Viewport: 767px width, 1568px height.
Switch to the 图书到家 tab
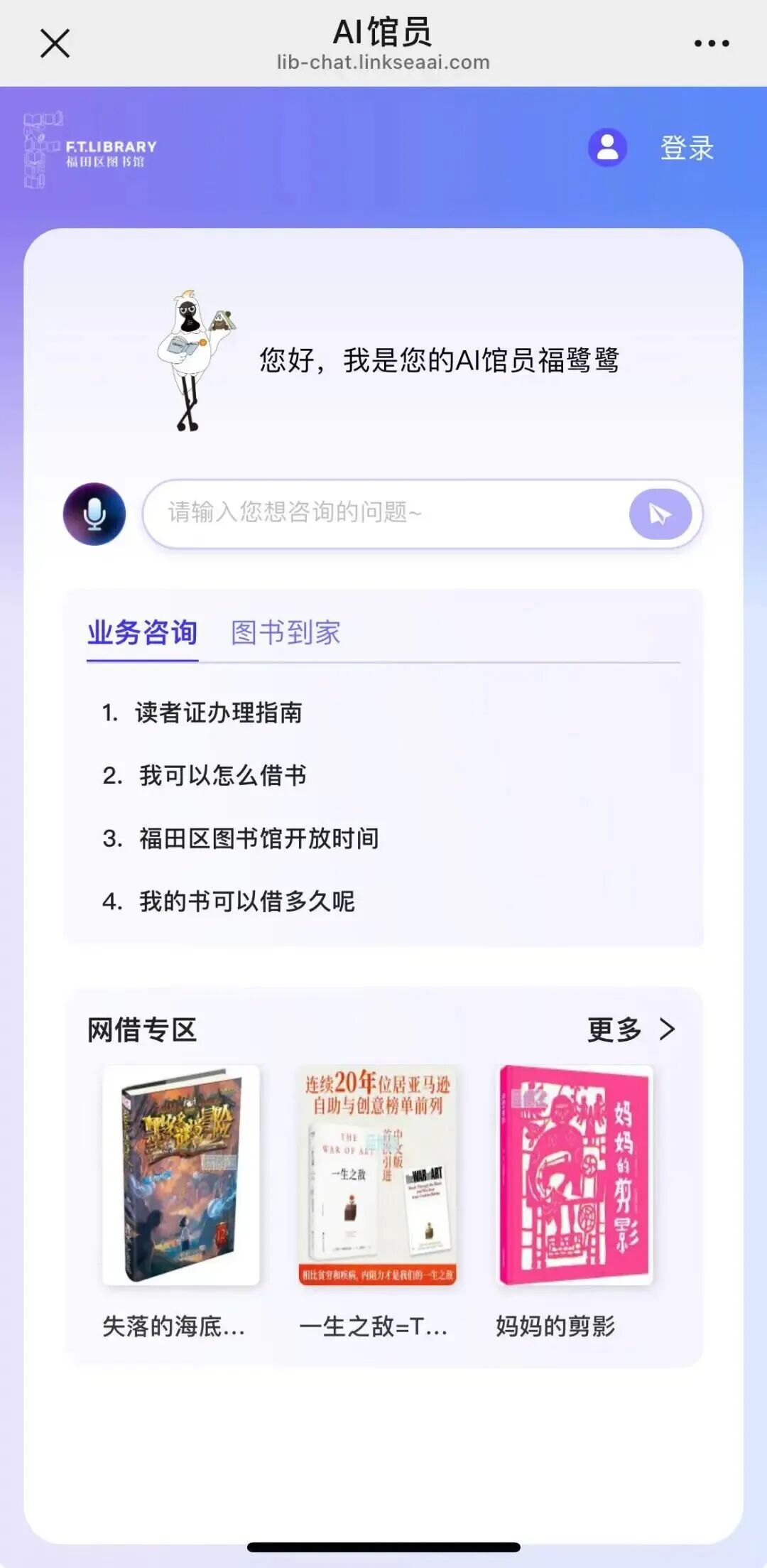point(285,632)
